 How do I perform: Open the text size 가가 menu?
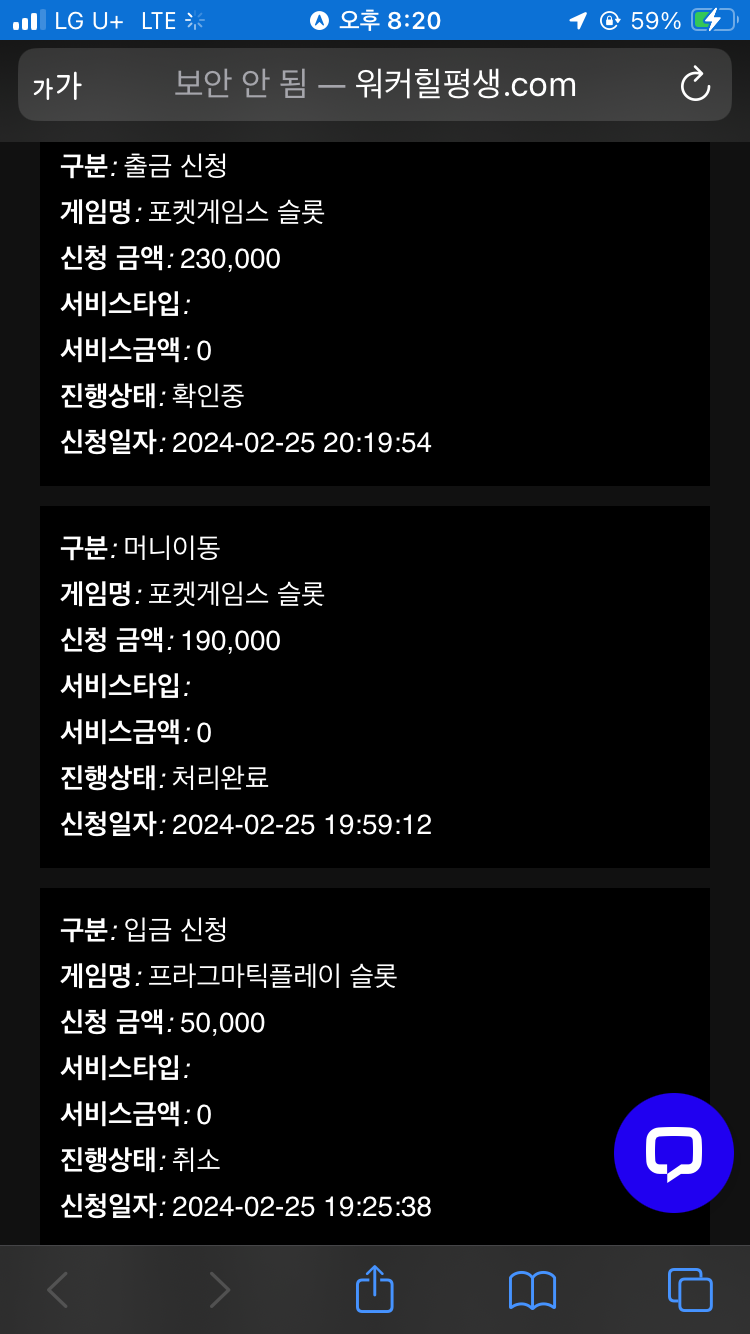(x=57, y=86)
